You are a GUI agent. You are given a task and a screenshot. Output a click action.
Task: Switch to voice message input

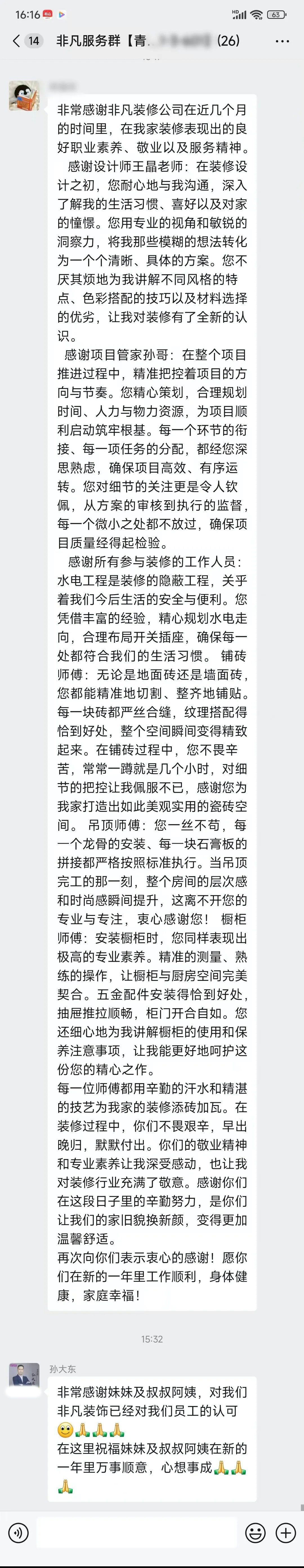click(x=18, y=1532)
